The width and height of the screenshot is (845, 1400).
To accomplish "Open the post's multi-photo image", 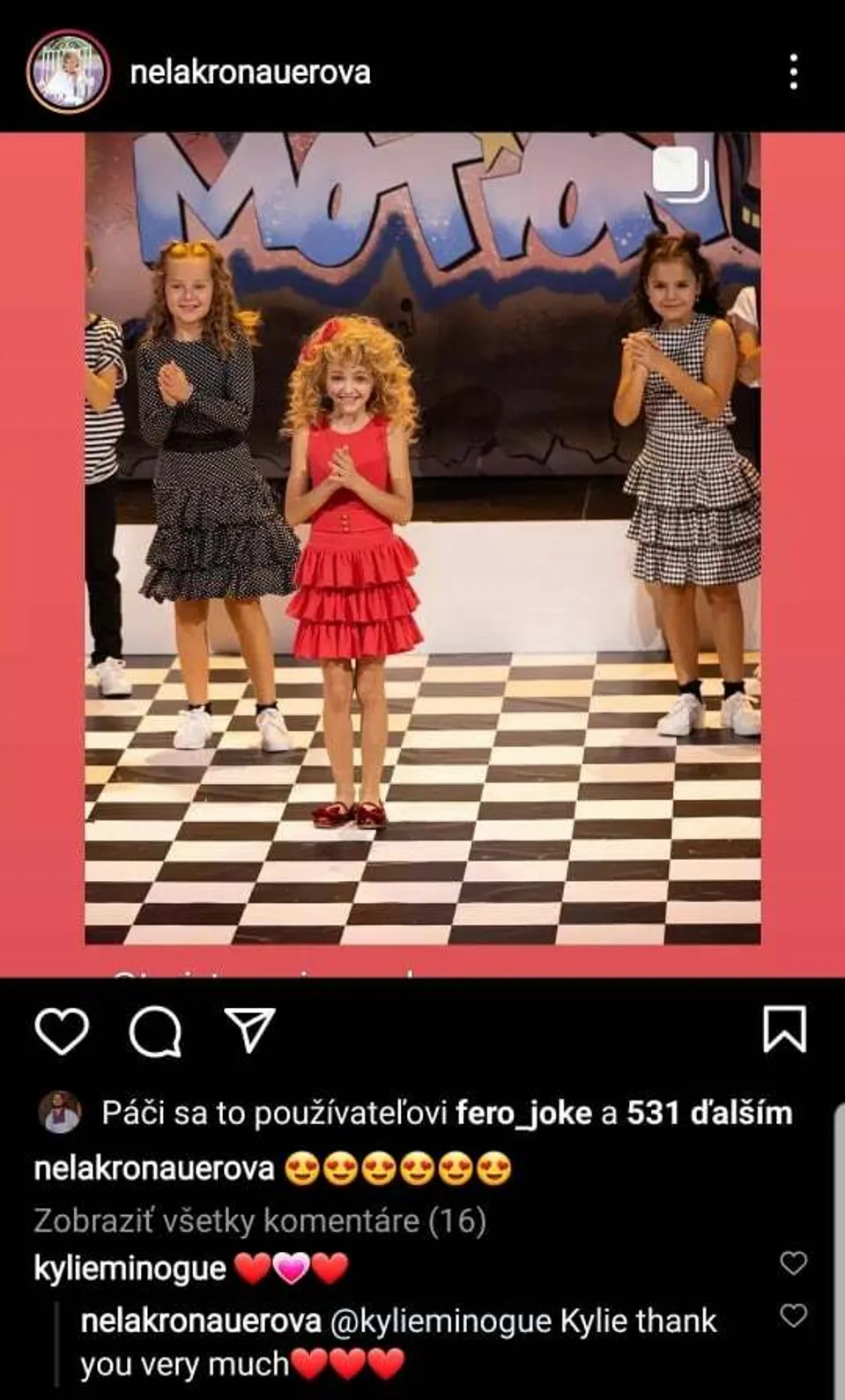I will tap(423, 538).
